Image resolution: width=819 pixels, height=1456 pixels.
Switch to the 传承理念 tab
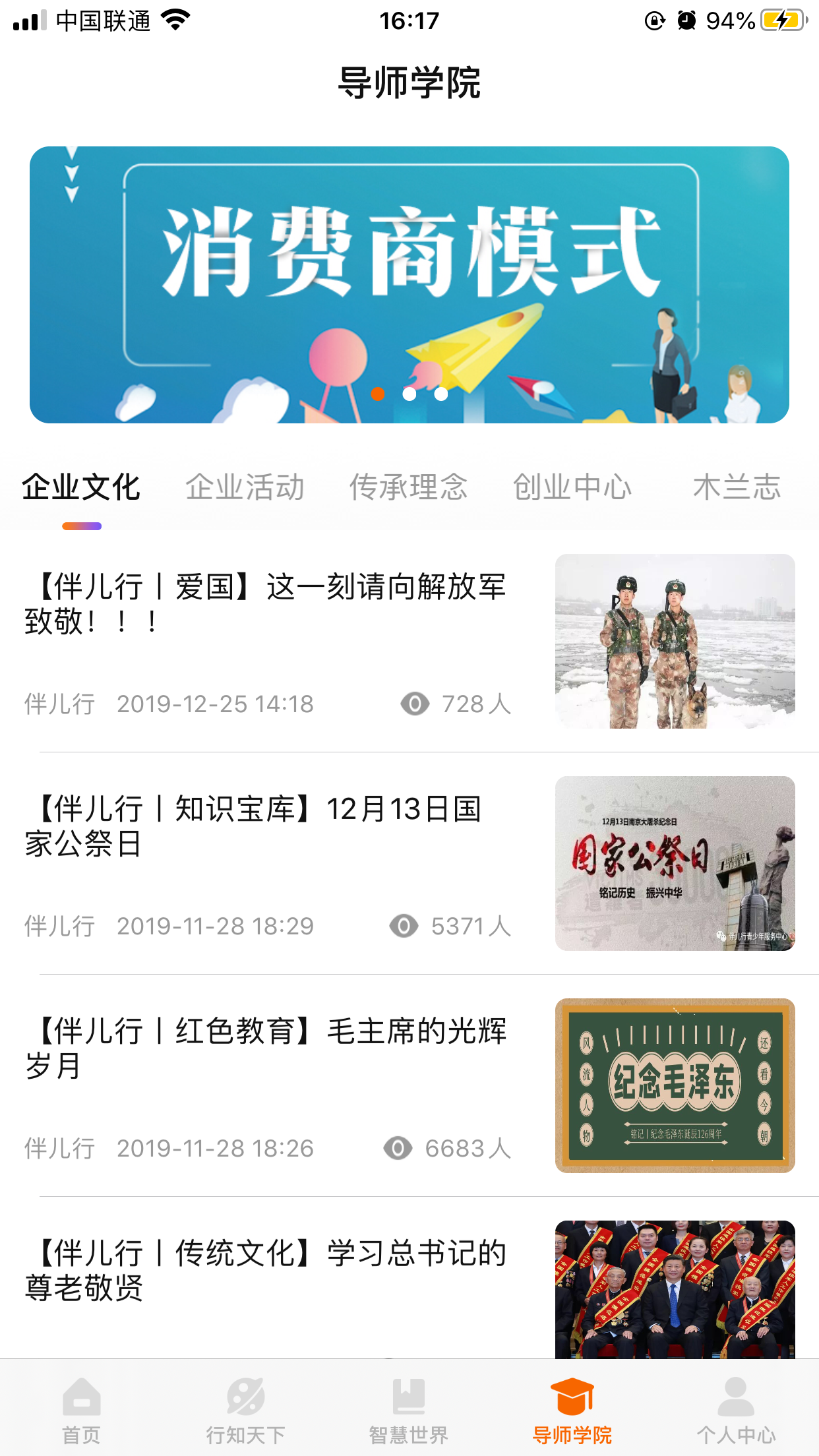pos(408,488)
